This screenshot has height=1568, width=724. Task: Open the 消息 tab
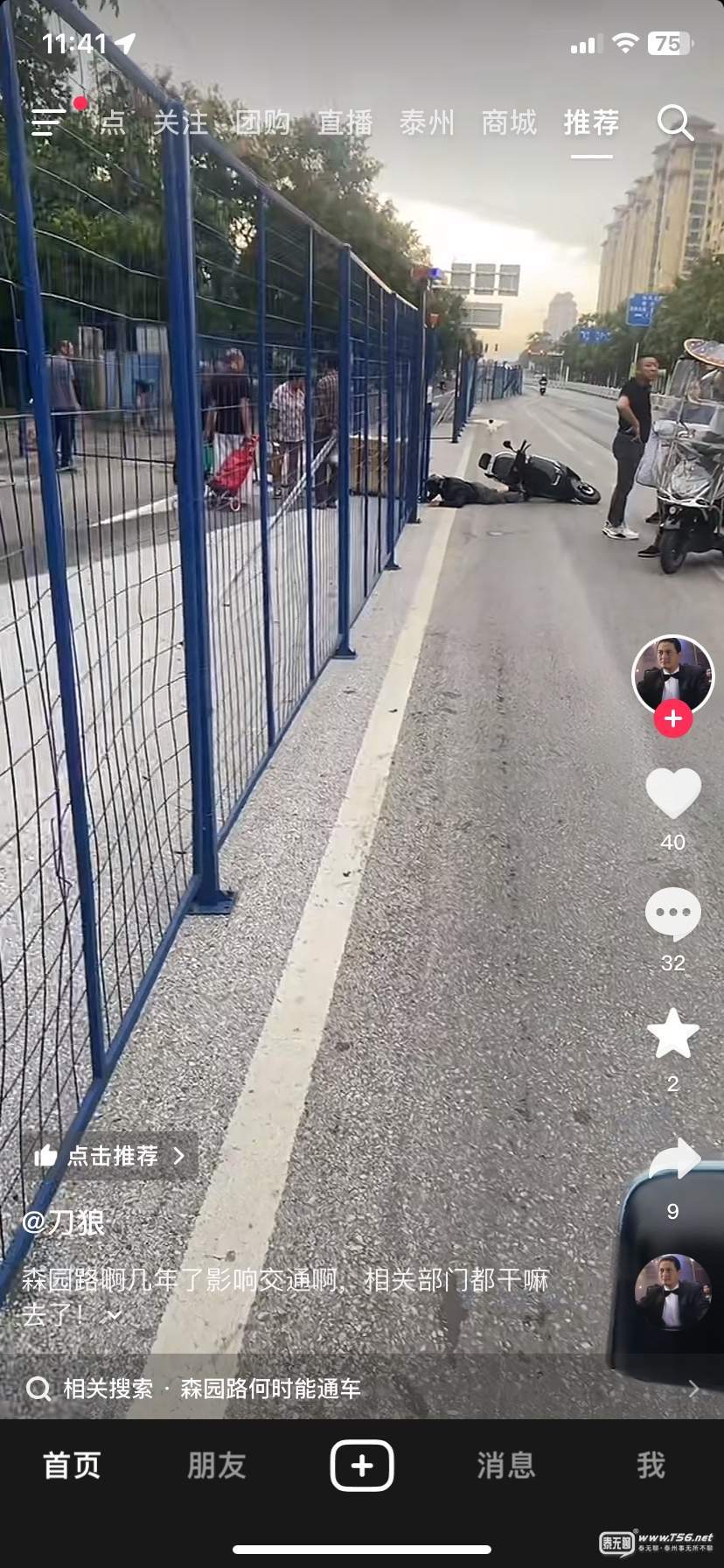coord(506,1465)
